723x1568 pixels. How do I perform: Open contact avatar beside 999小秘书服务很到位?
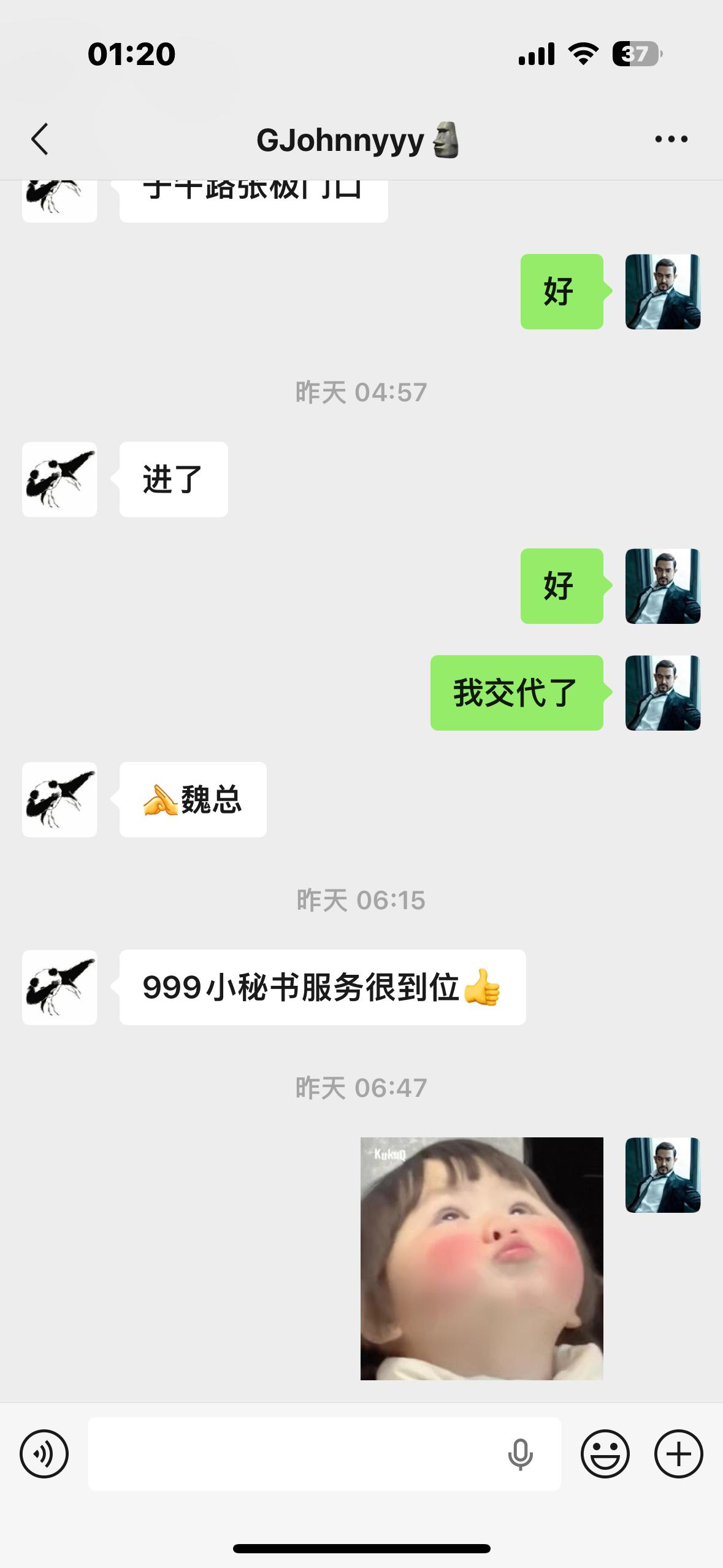59,987
